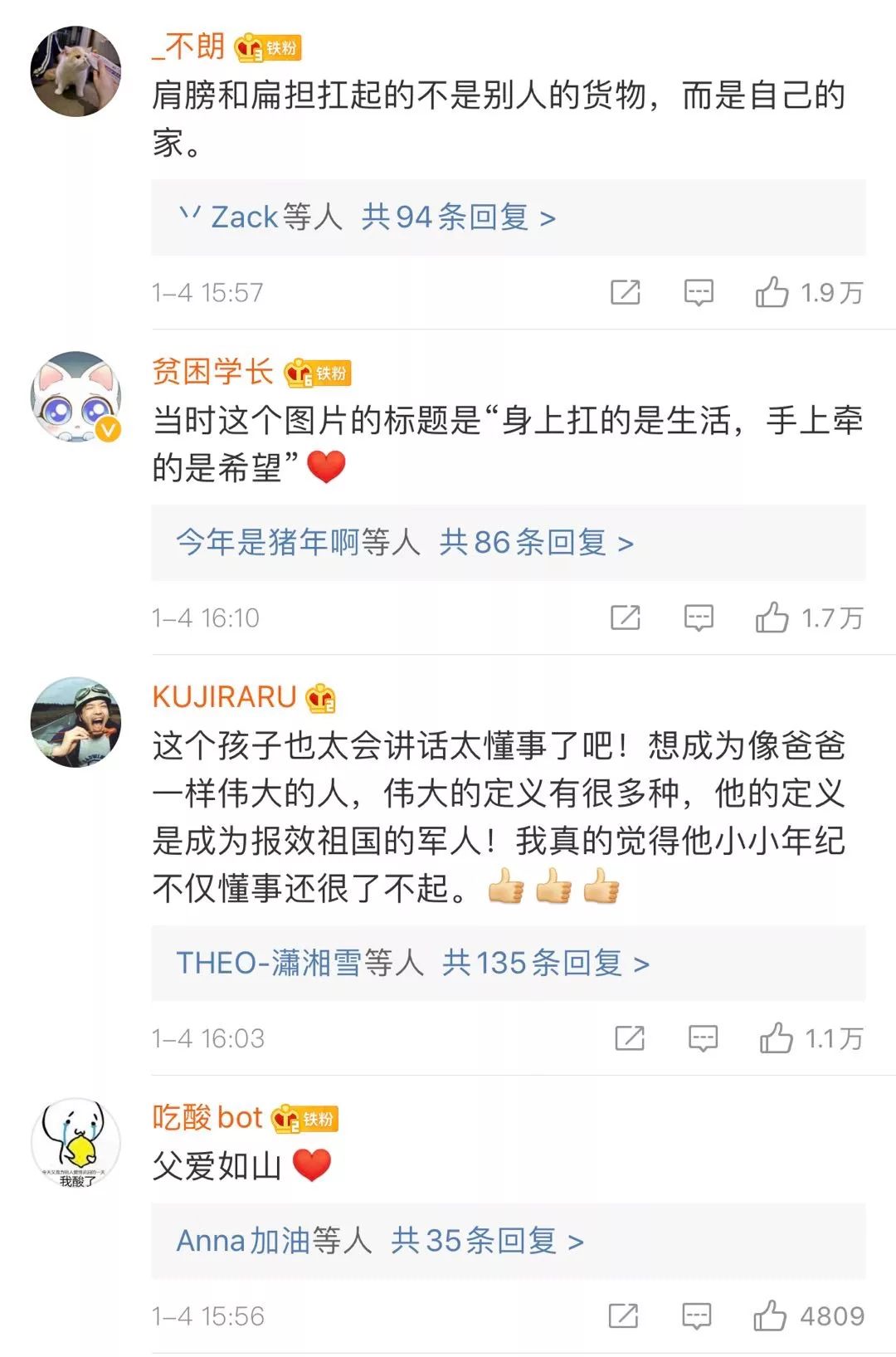Reply to 贫困学长's comment
Viewport: 896px width, 1357px height.
[x=698, y=617]
